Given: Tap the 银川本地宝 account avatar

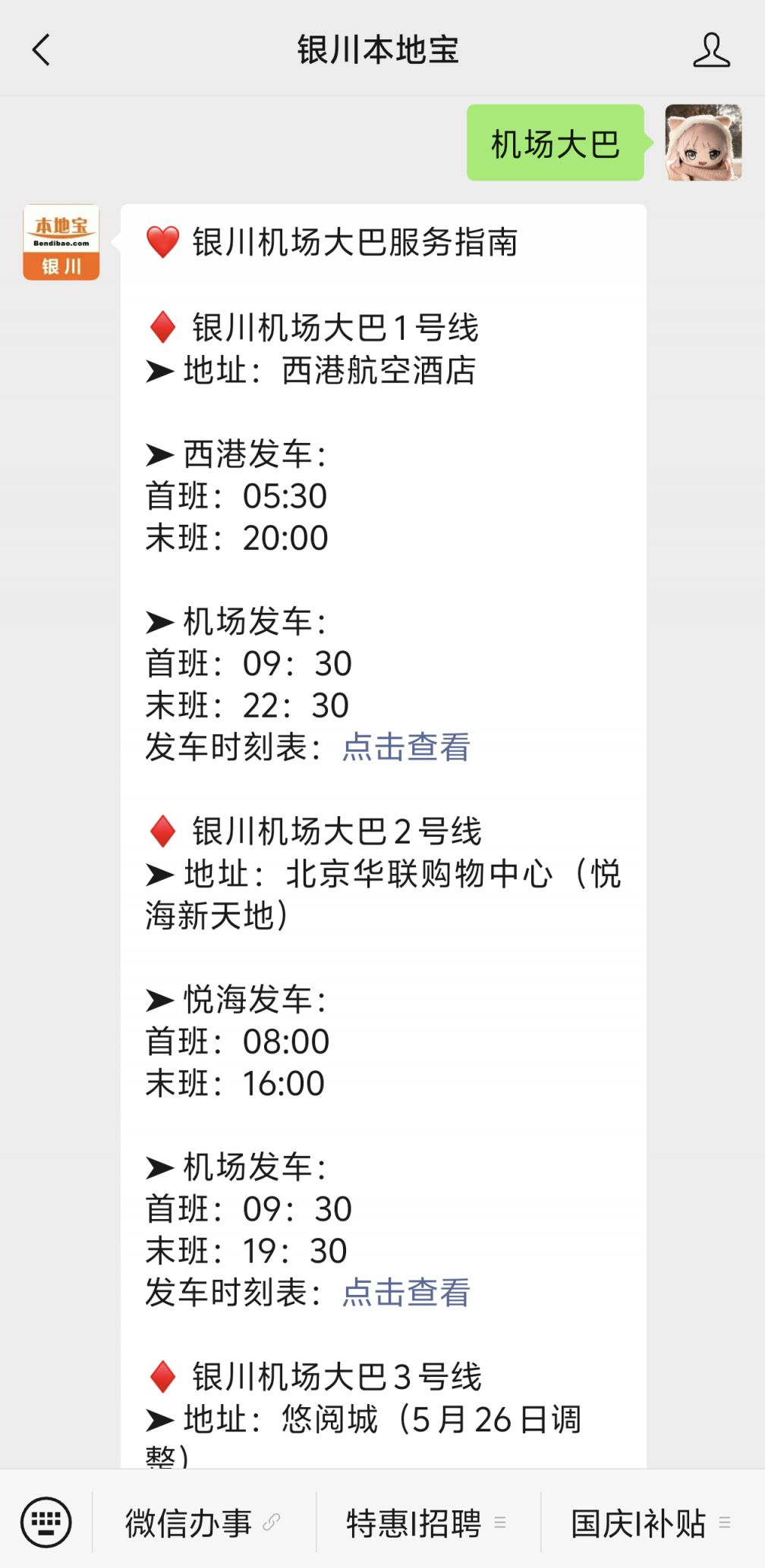Looking at the screenshot, I should [61, 243].
